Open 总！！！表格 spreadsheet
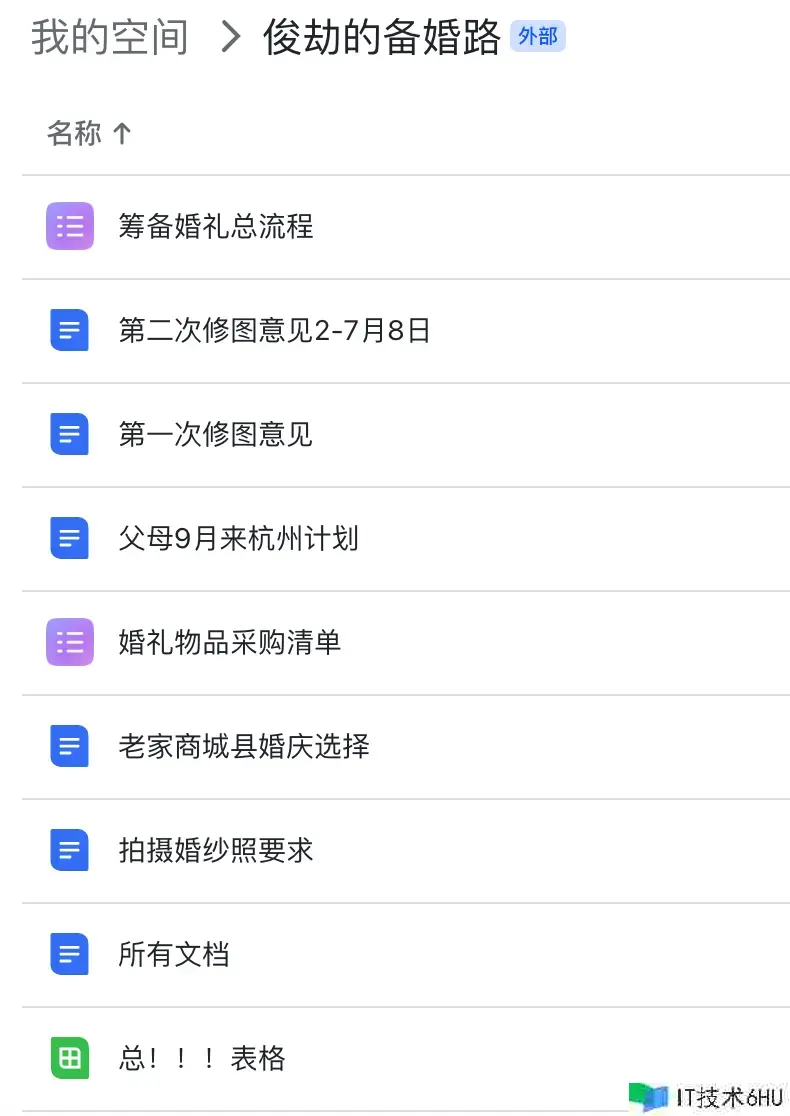 [x=202, y=1059]
